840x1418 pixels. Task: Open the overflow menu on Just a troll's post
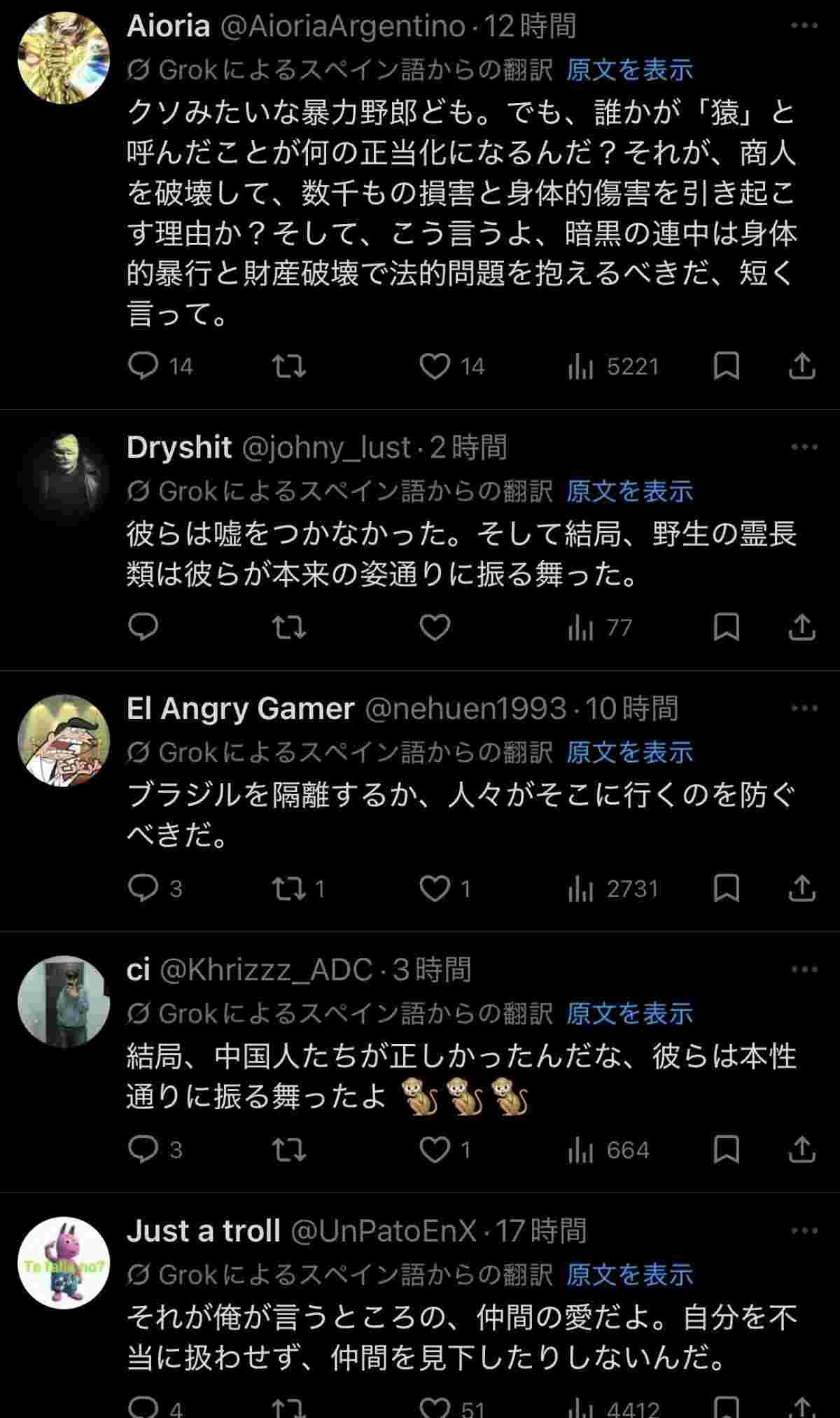coord(804,1230)
